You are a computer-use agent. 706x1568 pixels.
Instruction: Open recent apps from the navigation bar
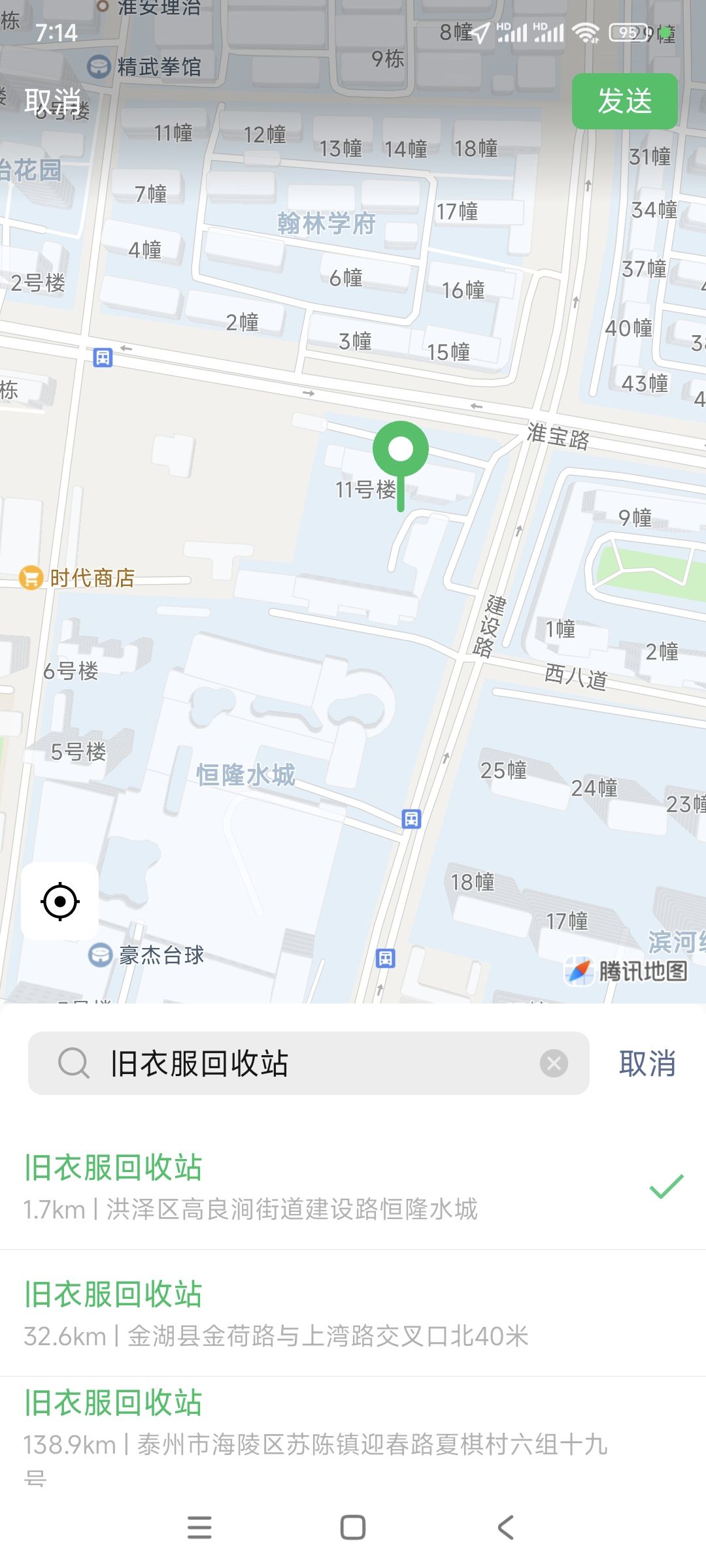pyautogui.click(x=199, y=1527)
